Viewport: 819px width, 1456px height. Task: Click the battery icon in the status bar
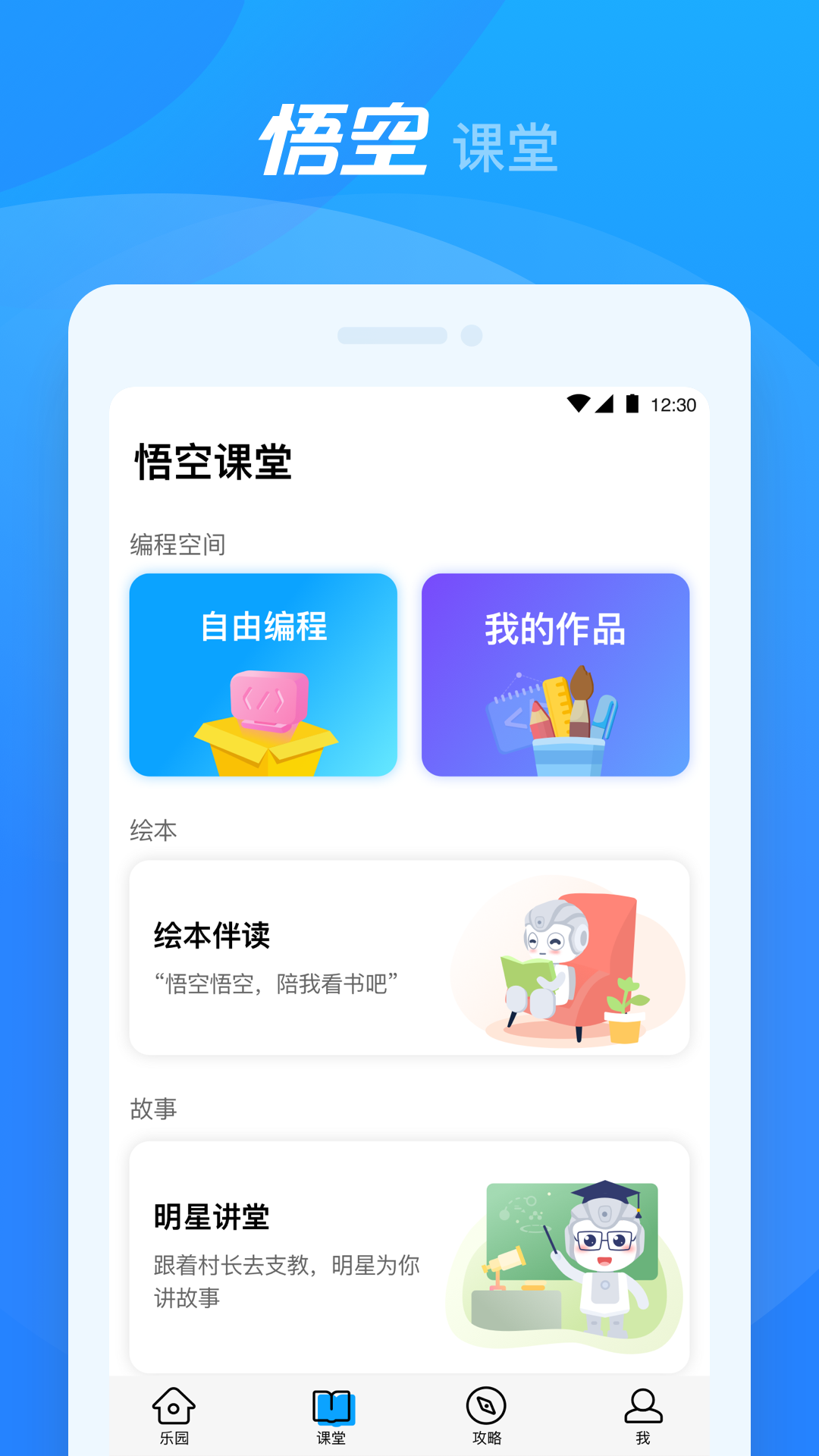[x=634, y=404]
